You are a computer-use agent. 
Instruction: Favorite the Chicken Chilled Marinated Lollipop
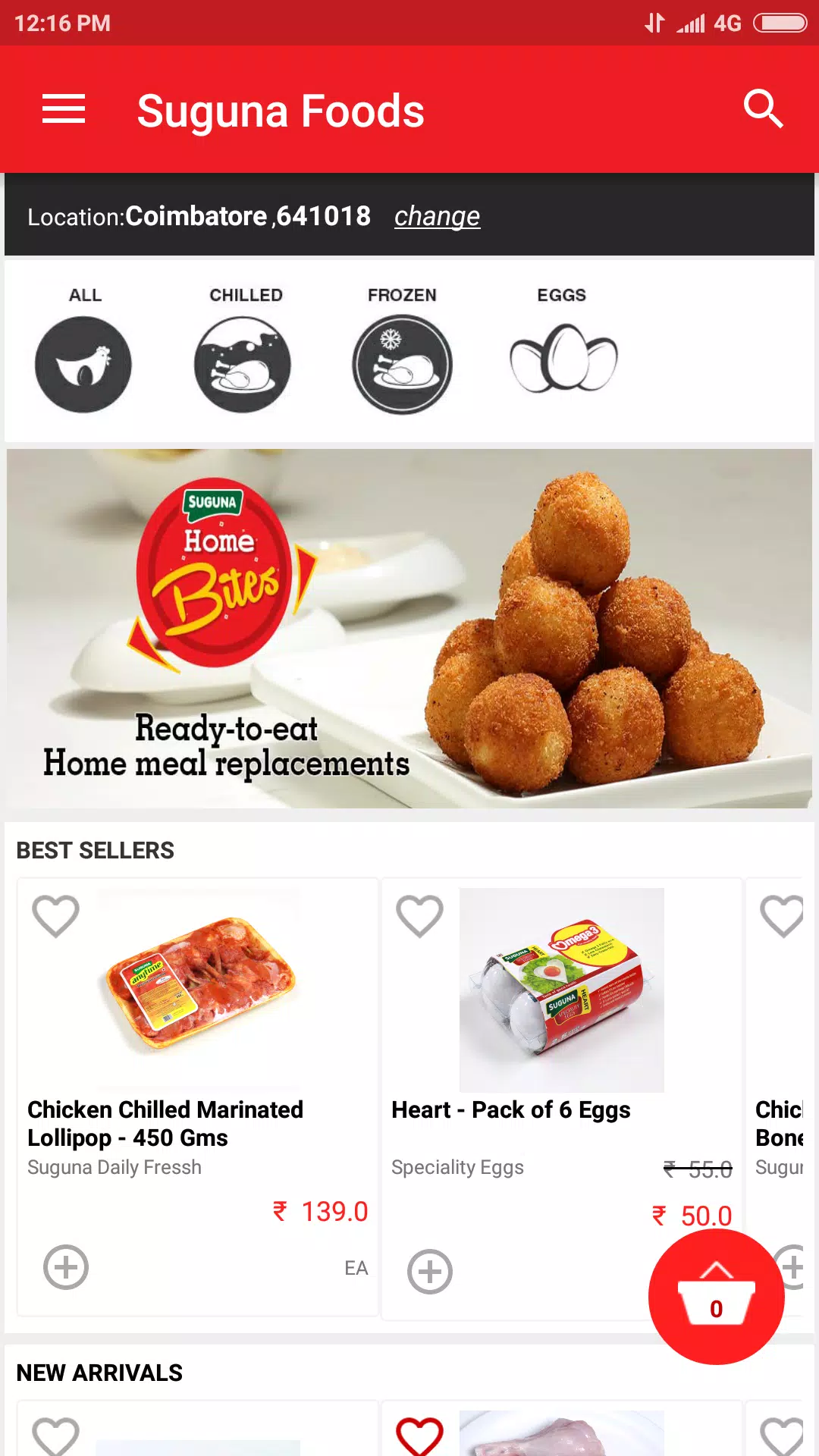click(55, 915)
